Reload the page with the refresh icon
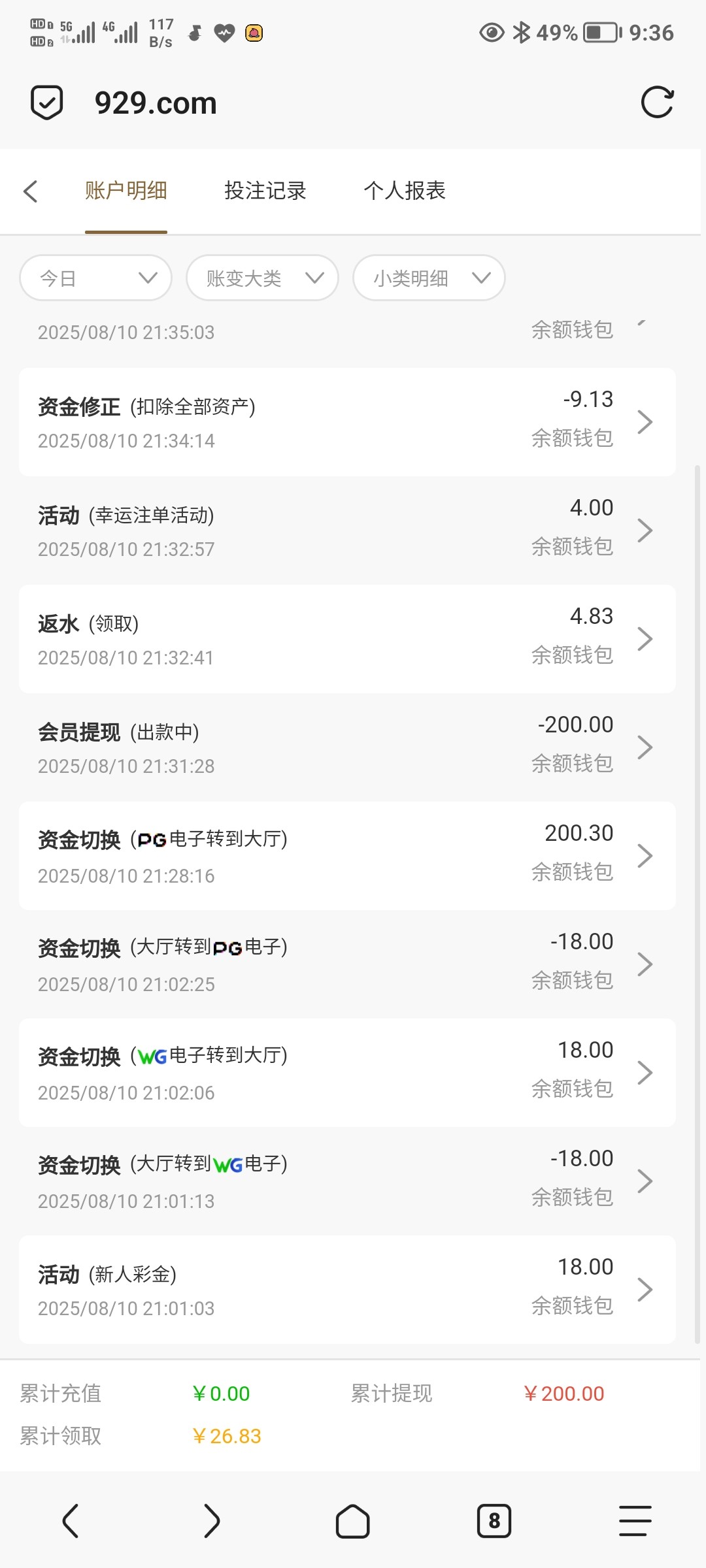Viewport: 706px width, 1568px height. [x=657, y=103]
